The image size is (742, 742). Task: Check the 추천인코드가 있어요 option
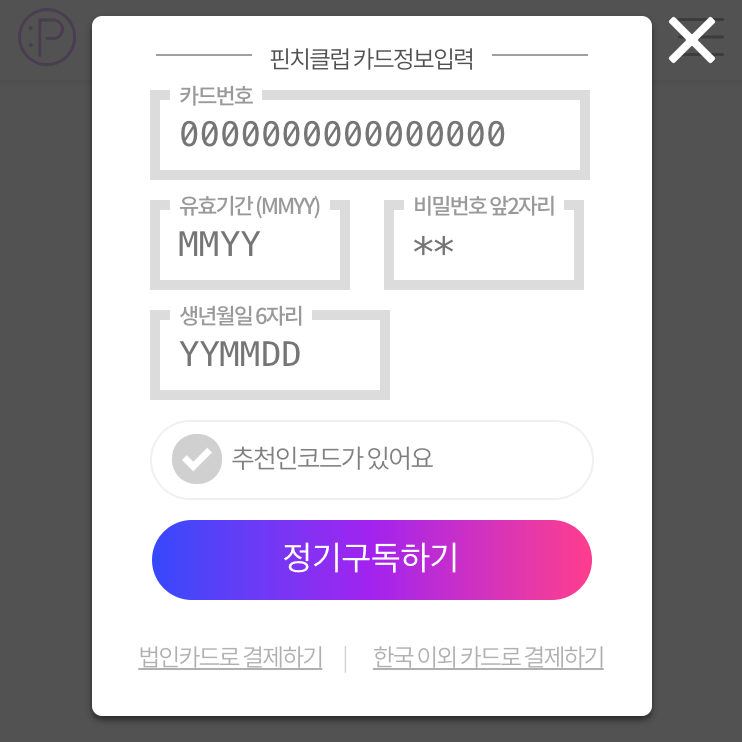pyautogui.click(x=197, y=459)
